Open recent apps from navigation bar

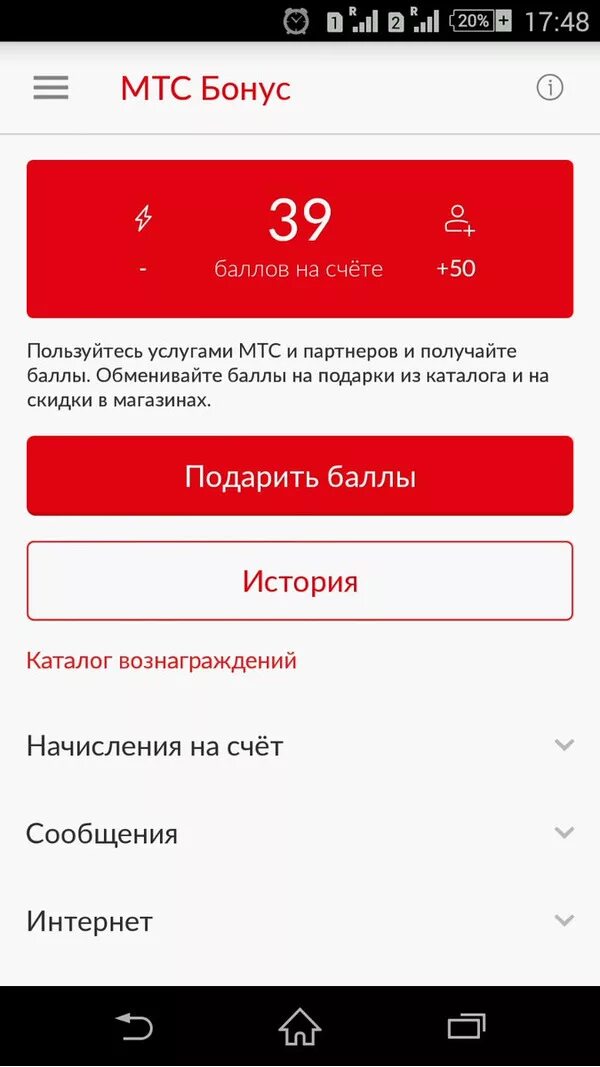pyautogui.click(x=466, y=1026)
